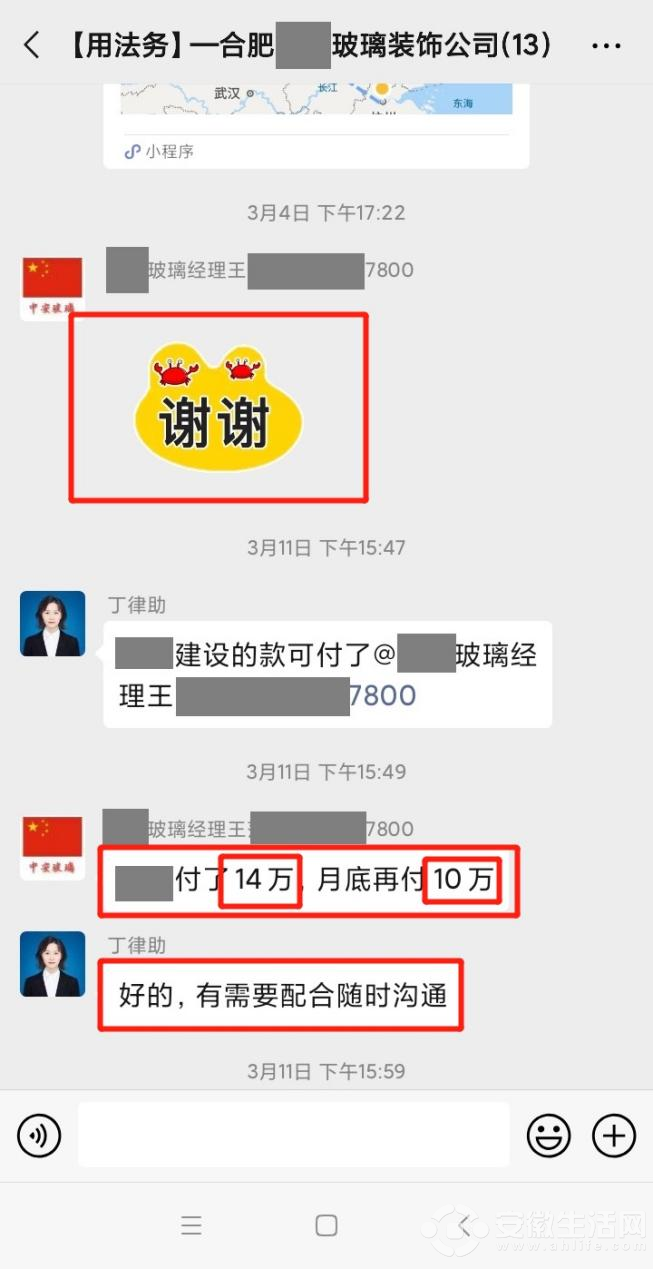The height and width of the screenshot is (1269, 653).
Task: Open the shared 小程序 map card
Action: tap(316, 120)
